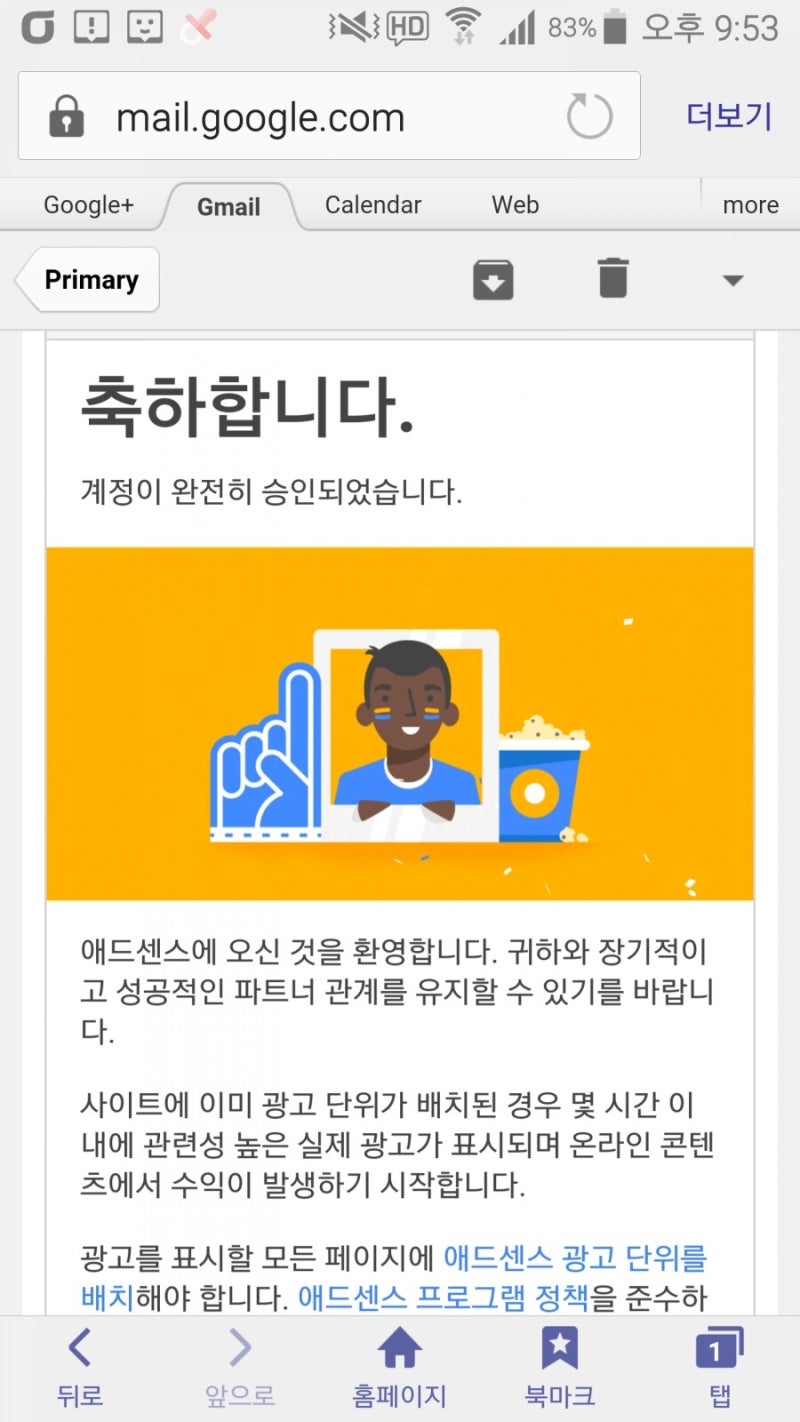Open the 애드센스 프로그램 정책 link
800x1422 pixels.
tap(443, 1298)
